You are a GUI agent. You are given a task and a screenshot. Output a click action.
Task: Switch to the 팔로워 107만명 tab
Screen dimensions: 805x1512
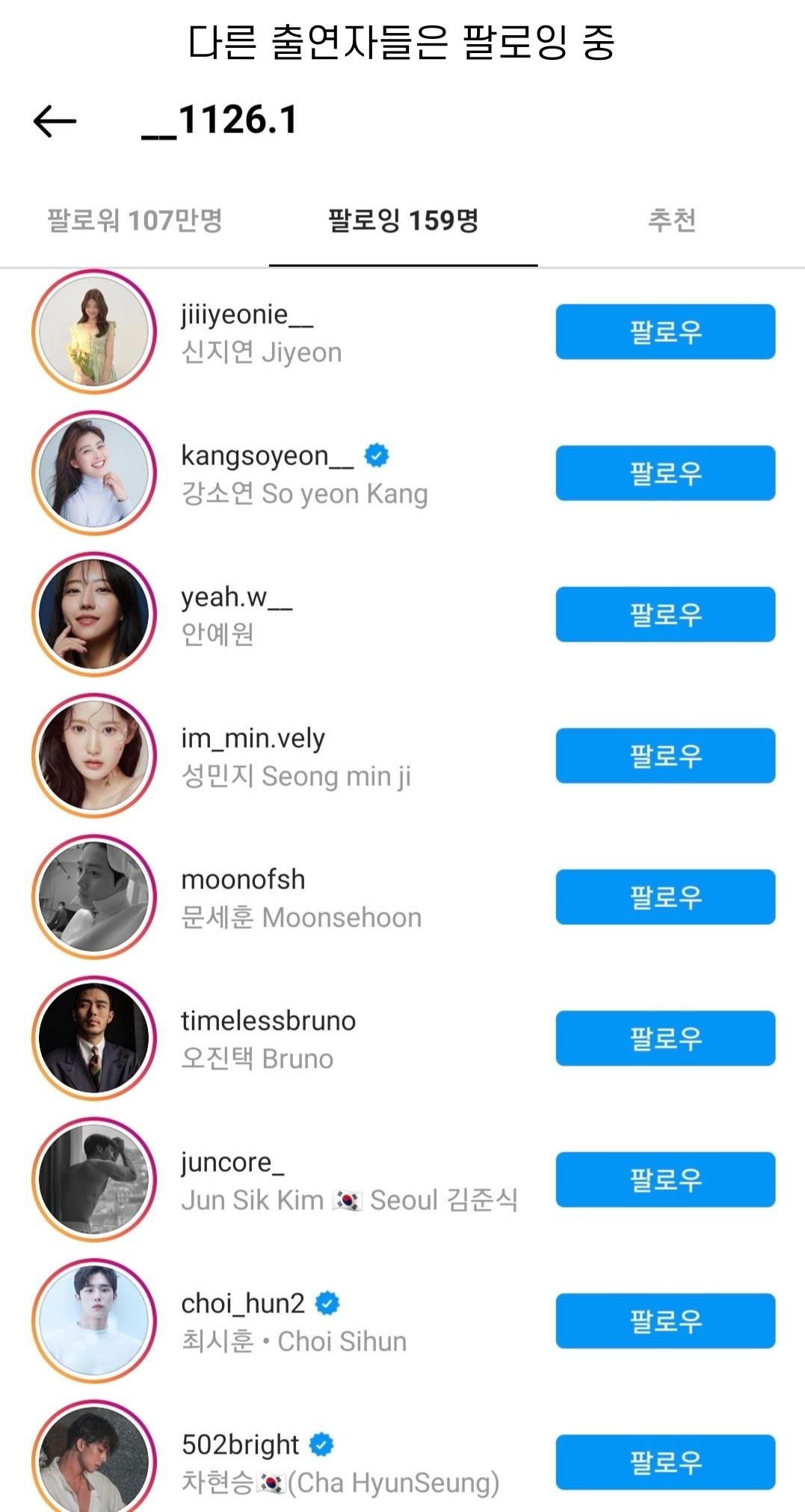click(x=135, y=220)
